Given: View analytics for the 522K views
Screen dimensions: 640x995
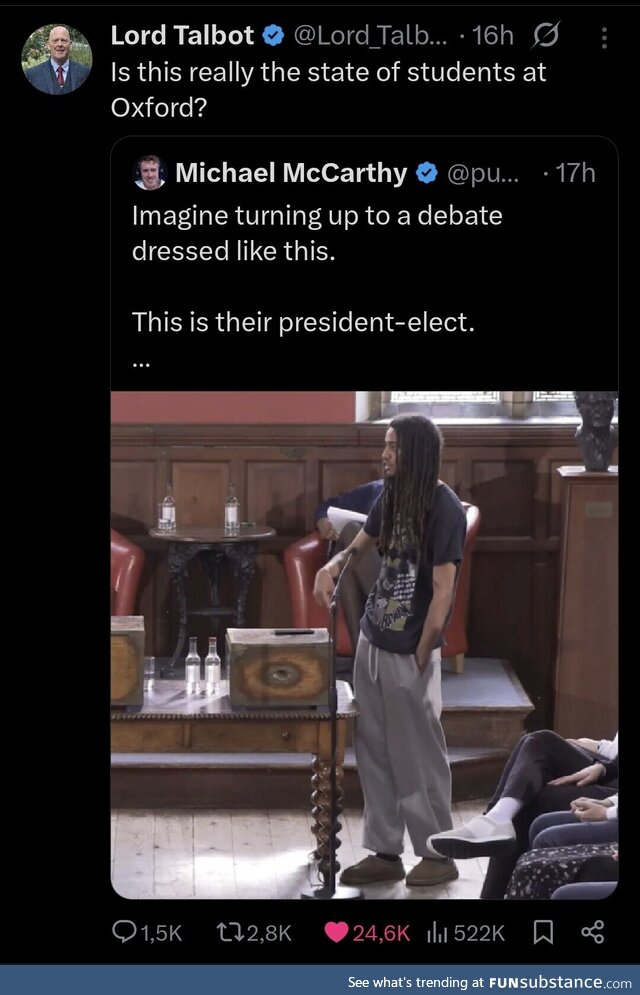Looking at the screenshot, I should [x=466, y=932].
